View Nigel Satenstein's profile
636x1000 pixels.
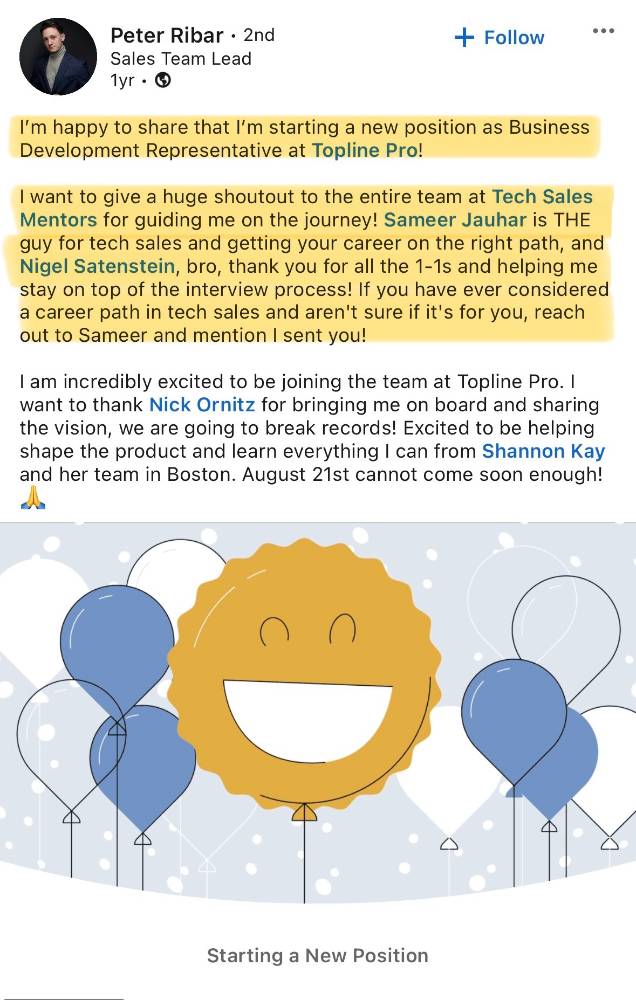click(x=95, y=267)
